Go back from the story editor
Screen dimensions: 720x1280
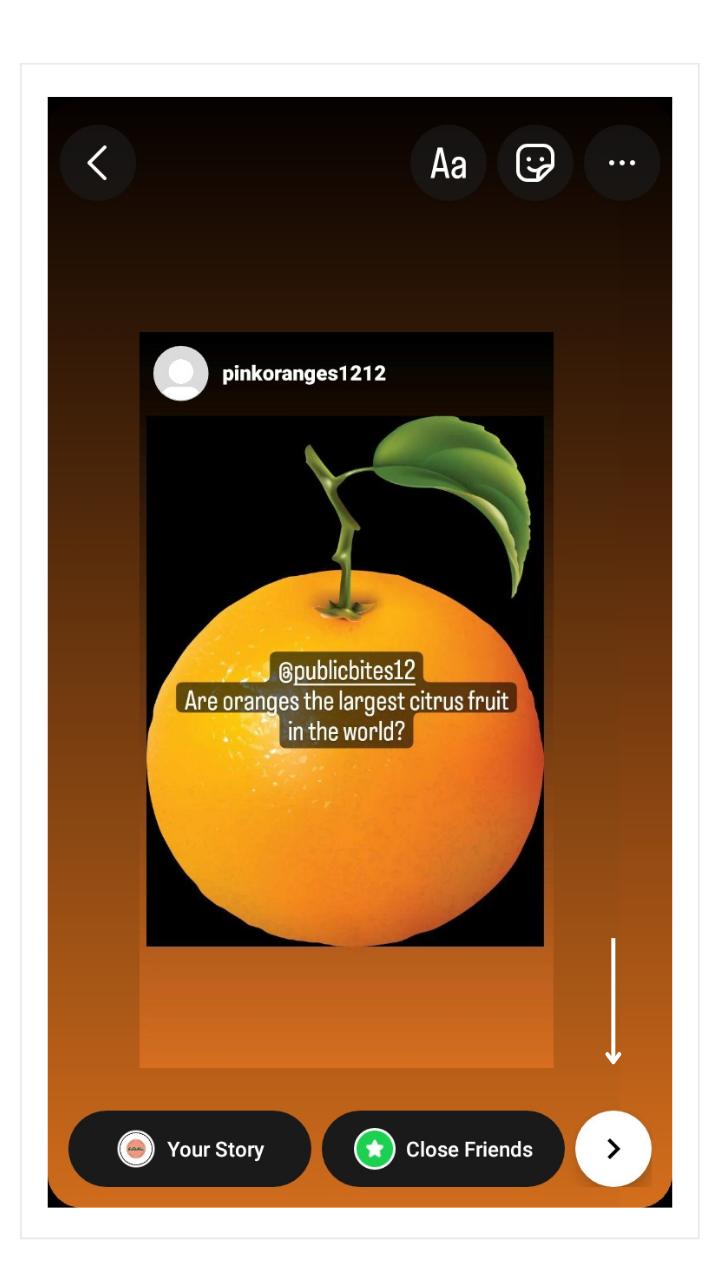click(x=97, y=163)
